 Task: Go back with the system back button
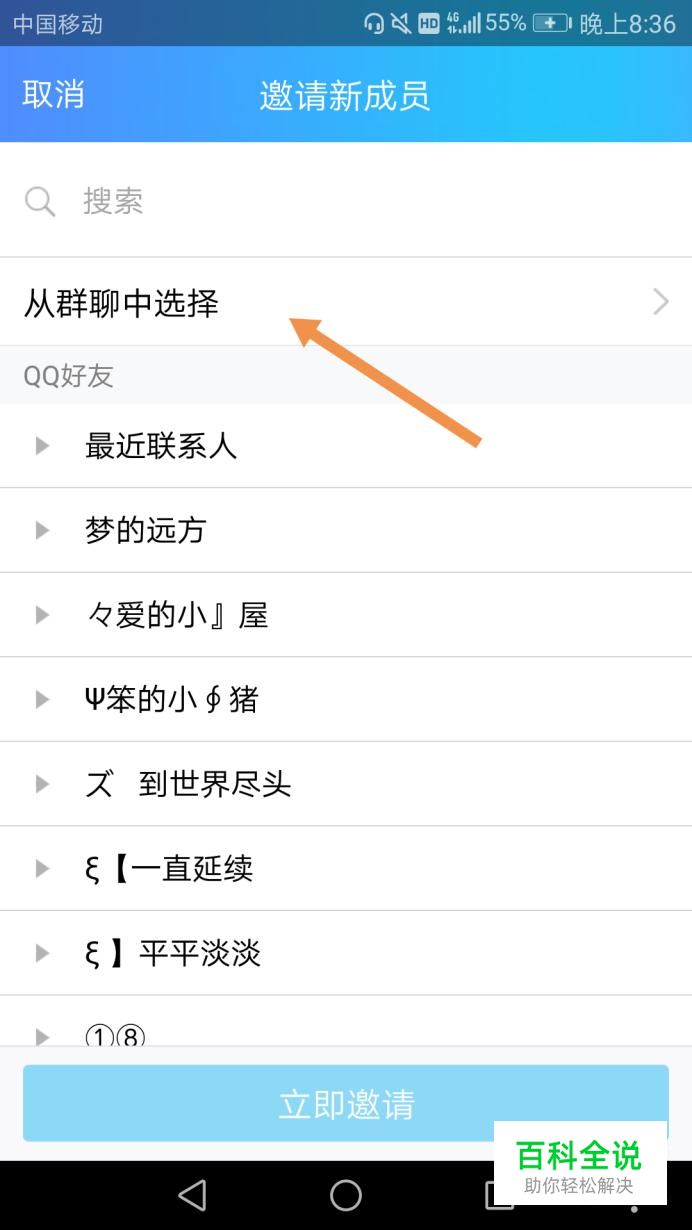click(x=192, y=1195)
